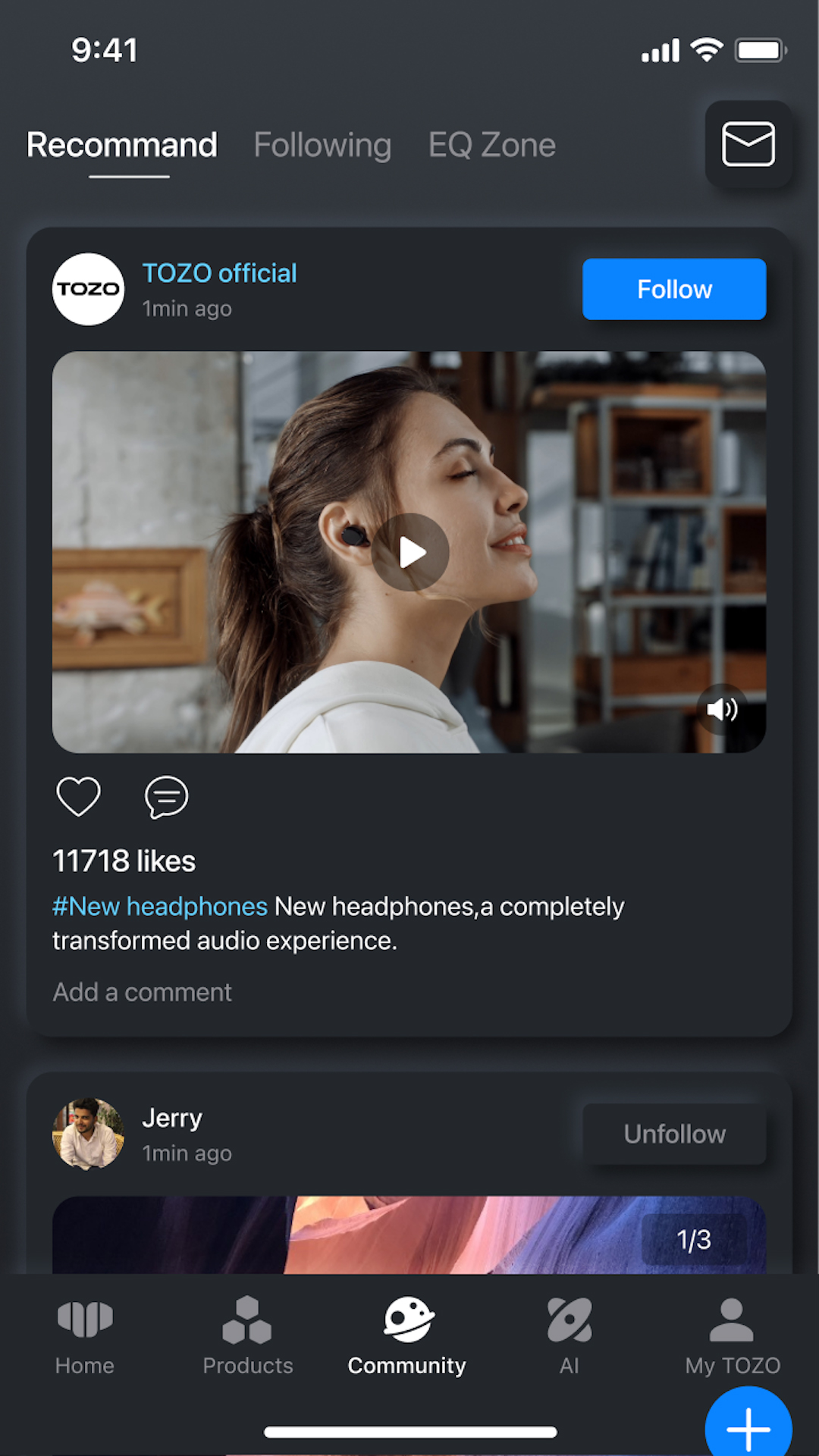The width and height of the screenshot is (819, 1456).
Task: Tap the Add a comment field
Action: coord(143,992)
